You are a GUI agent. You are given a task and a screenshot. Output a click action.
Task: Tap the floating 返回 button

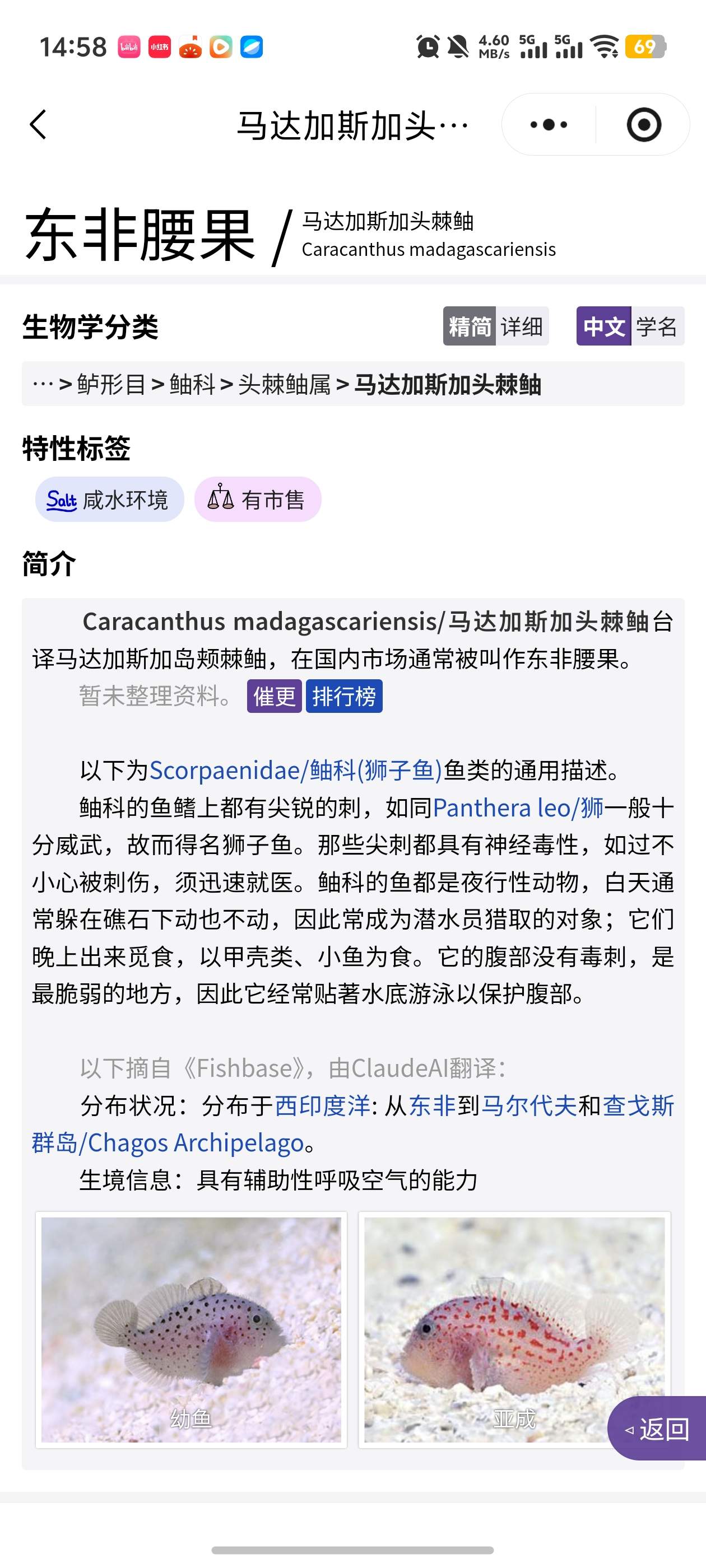[658, 1429]
